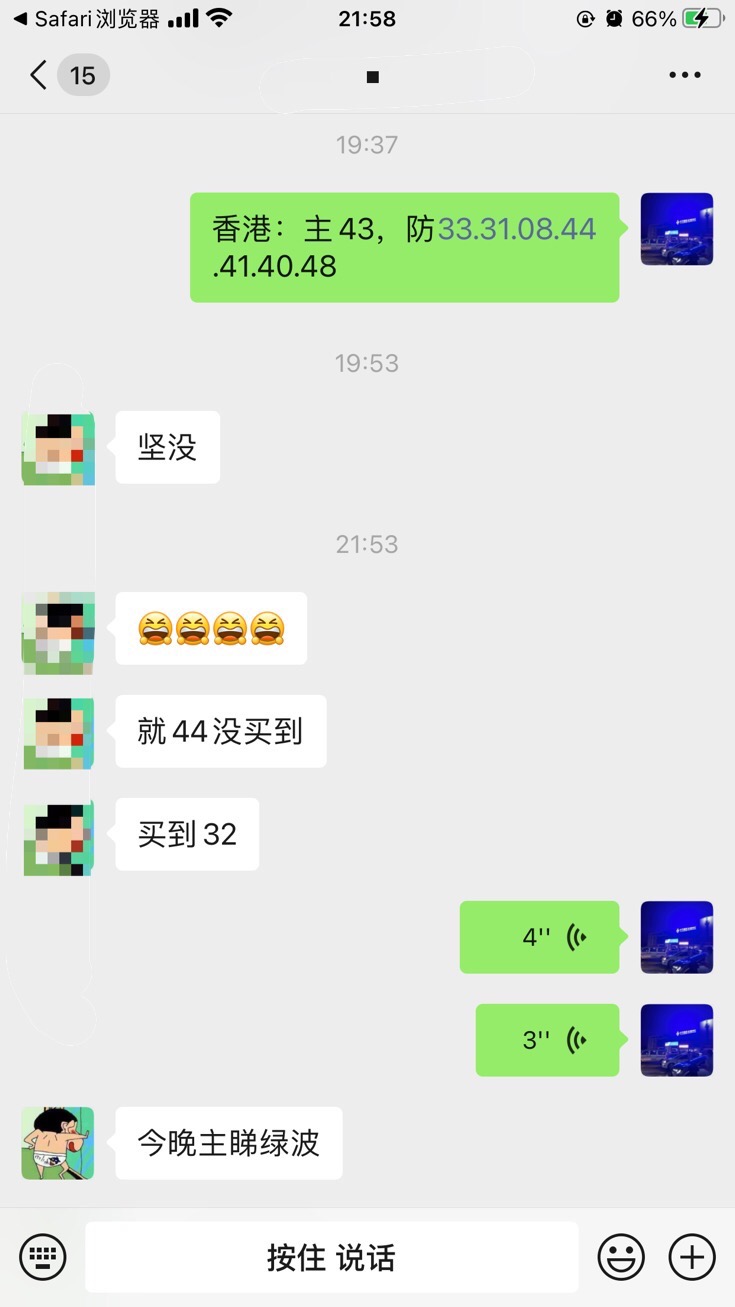Open my avatar beside 香港 message
Image resolution: width=735 pixels, height=1307 pixels.
(676, 229)
